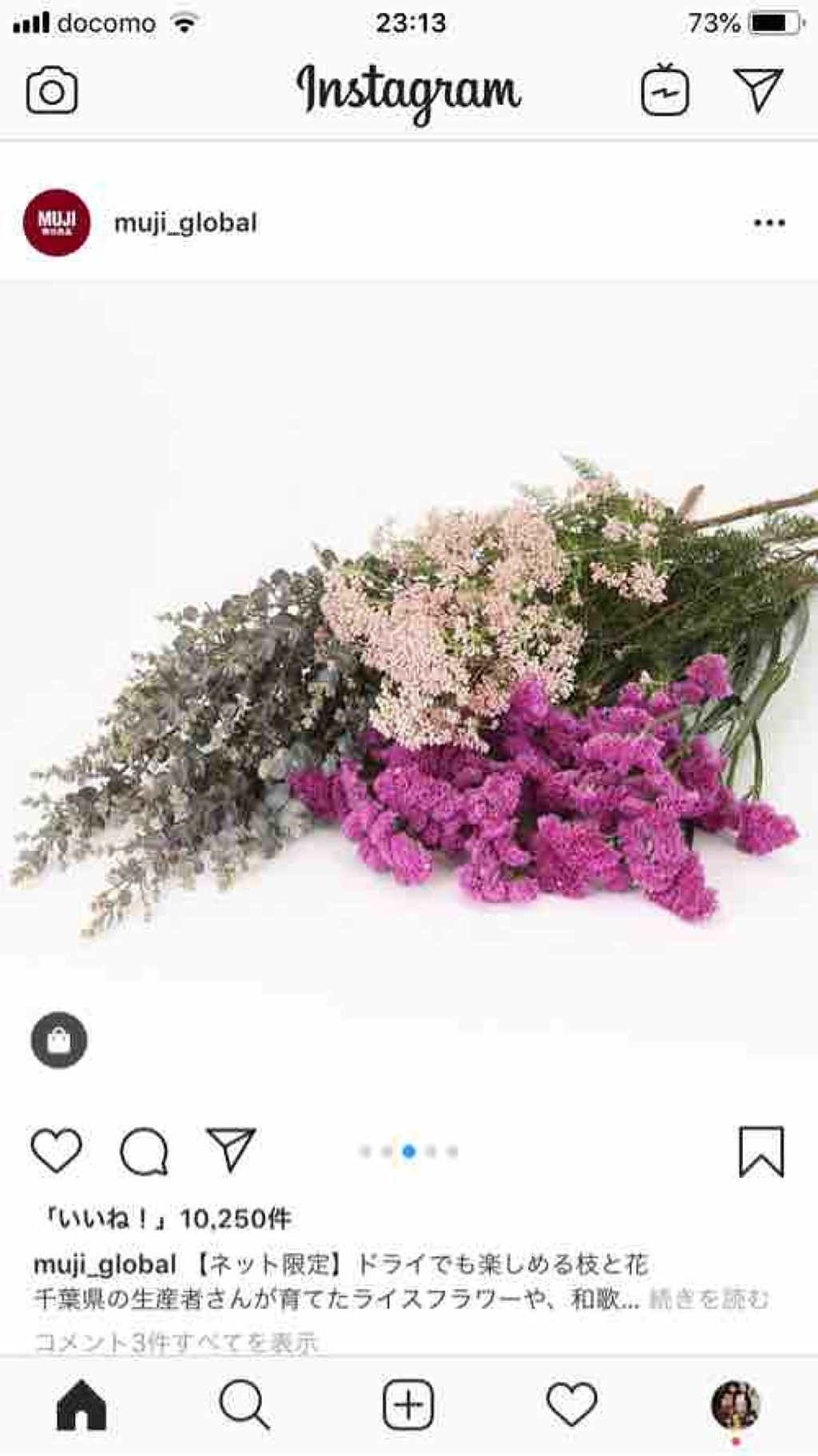The height and width of the screenshot is (1456, 818).
Task: Create a new post with the plus icon
Action: (x=408, y=1407)
